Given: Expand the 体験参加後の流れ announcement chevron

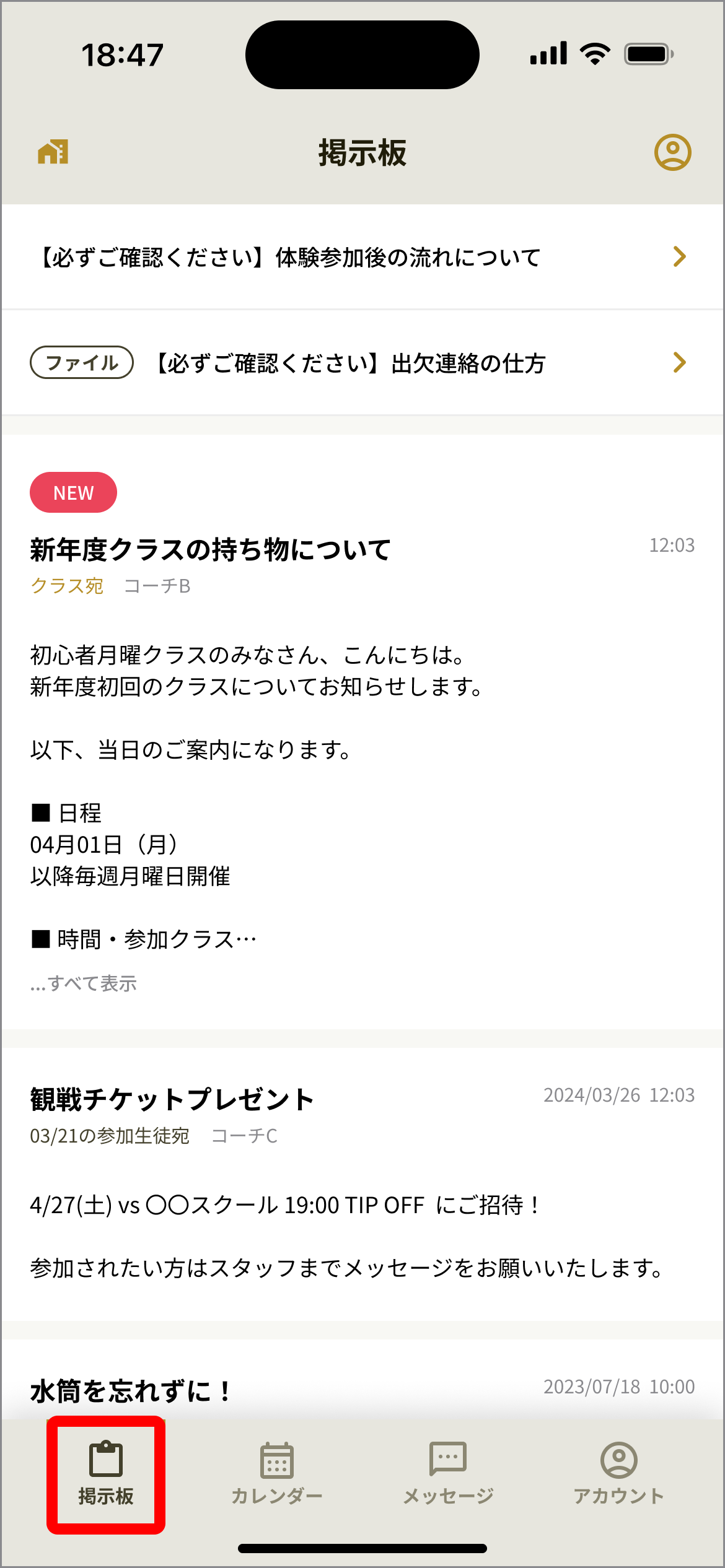Looking at the screenshot, I should click(x=680, y=256).
